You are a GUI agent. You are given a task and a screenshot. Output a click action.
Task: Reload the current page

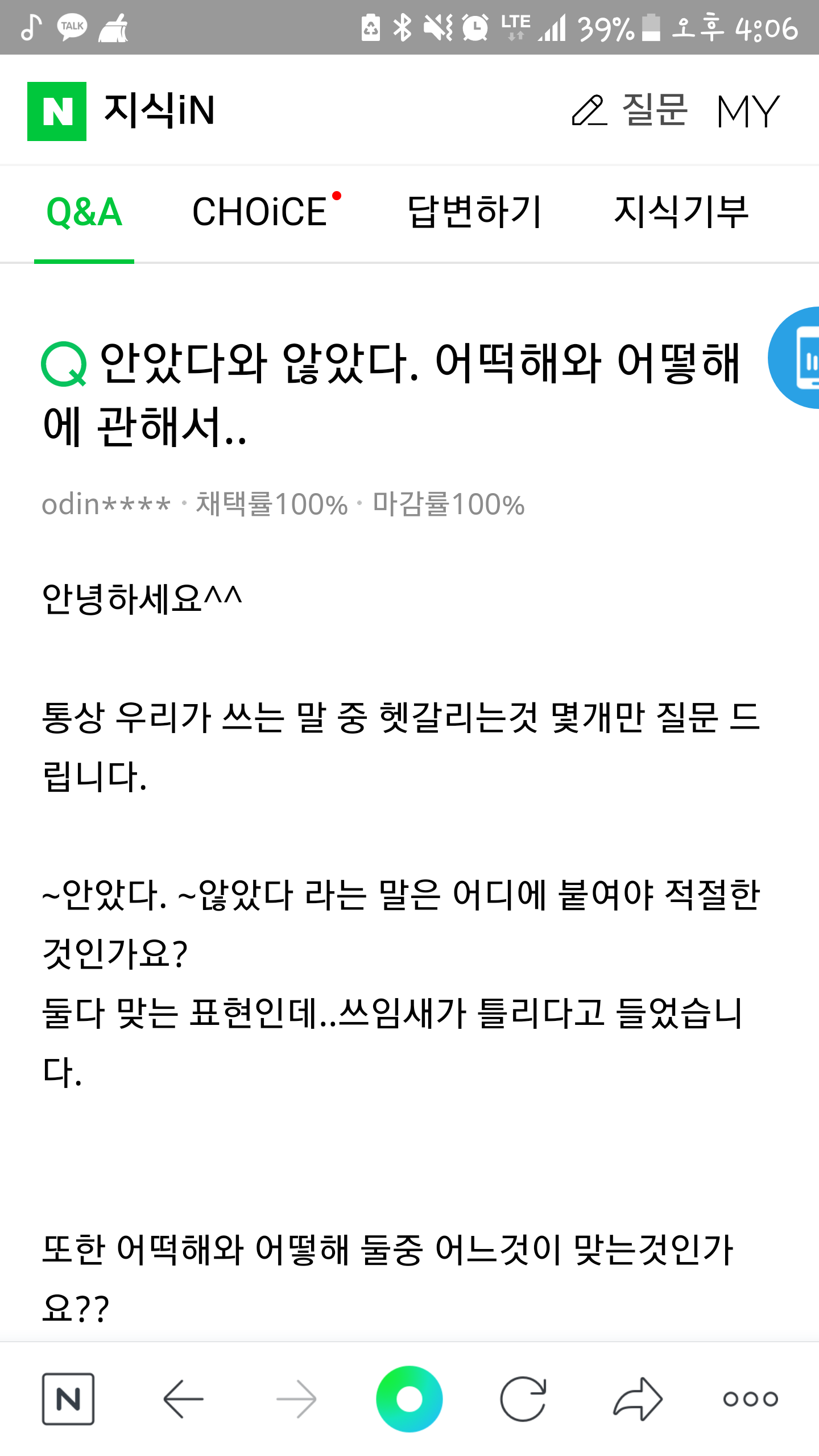523,1399
